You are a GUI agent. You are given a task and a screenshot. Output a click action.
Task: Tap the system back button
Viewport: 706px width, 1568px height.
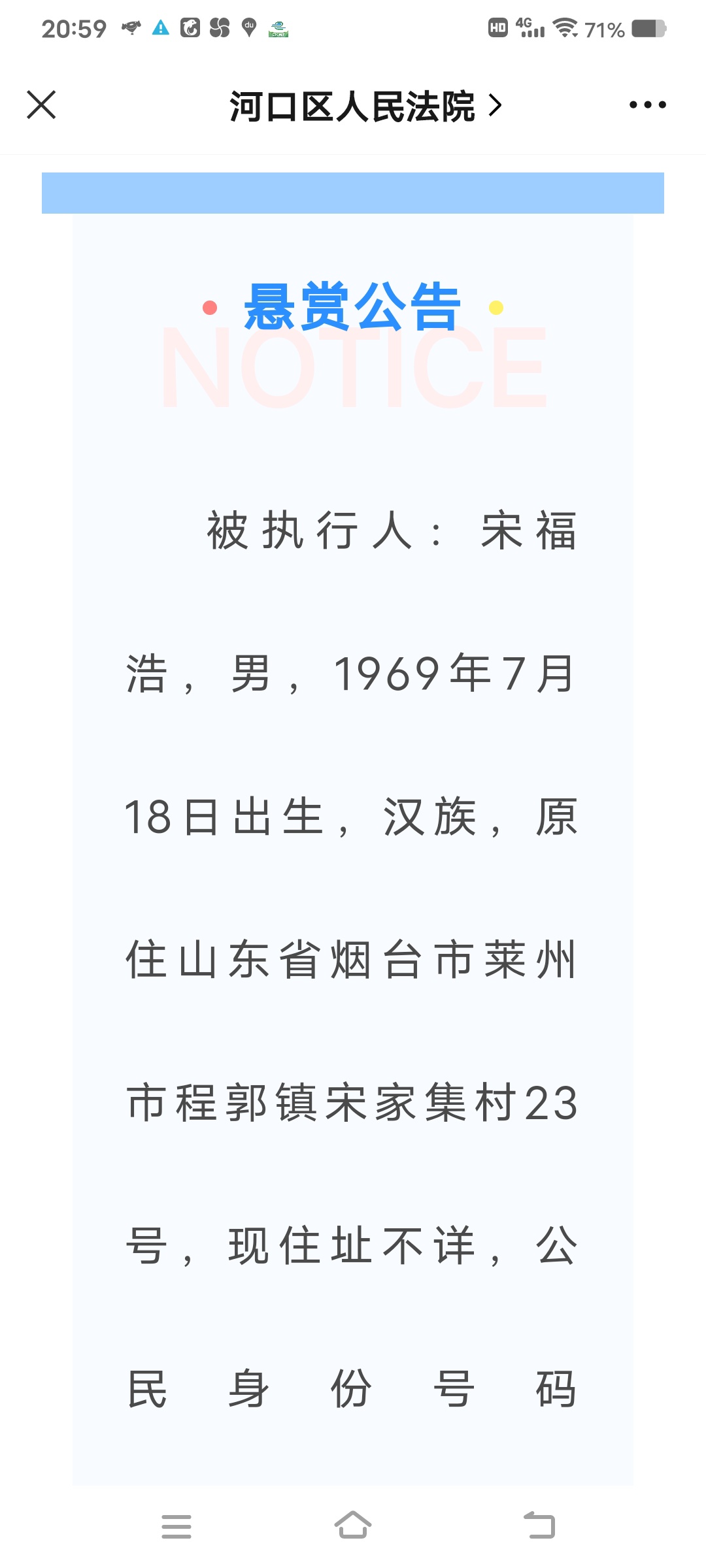pos(539,1526)
